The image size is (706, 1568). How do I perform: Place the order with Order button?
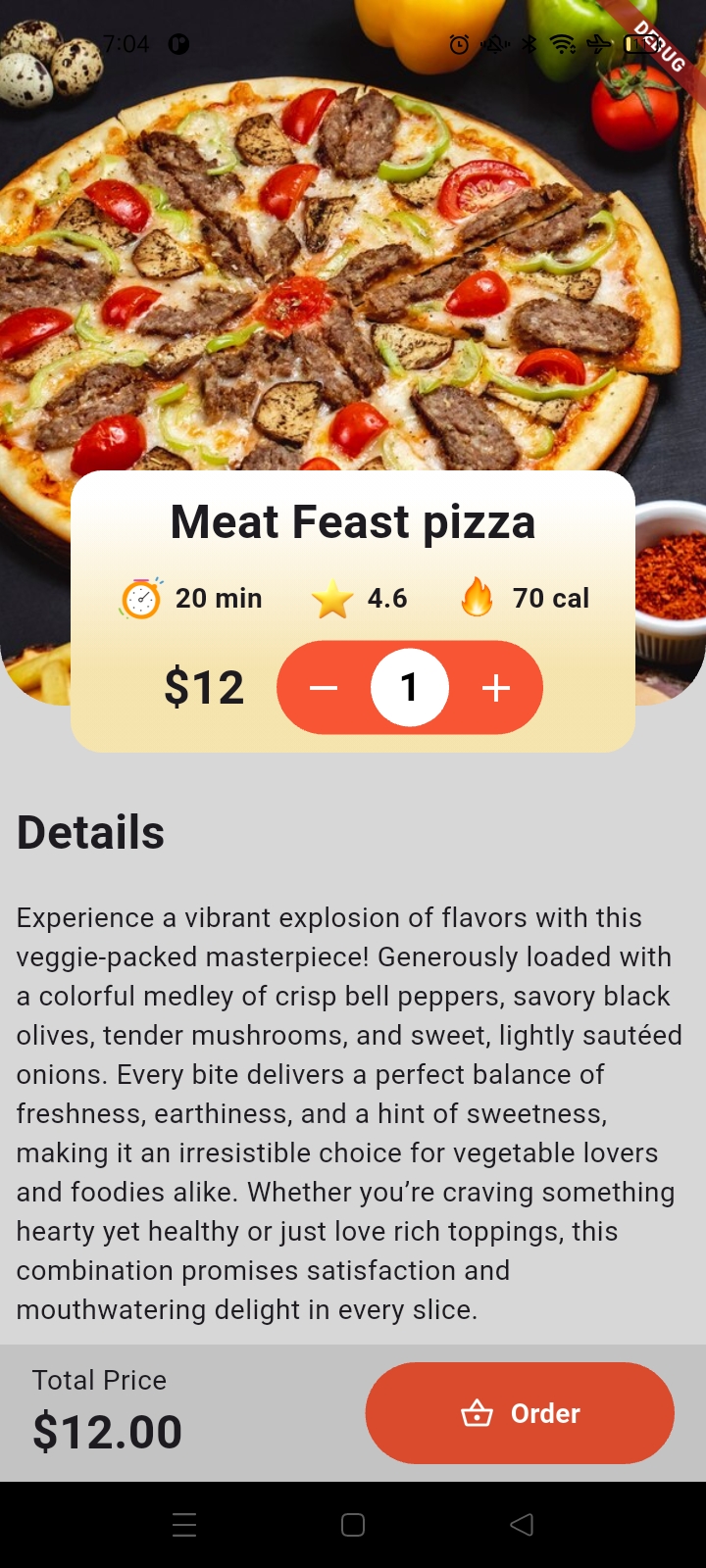pyautogui.click(x=520, y=1413)
